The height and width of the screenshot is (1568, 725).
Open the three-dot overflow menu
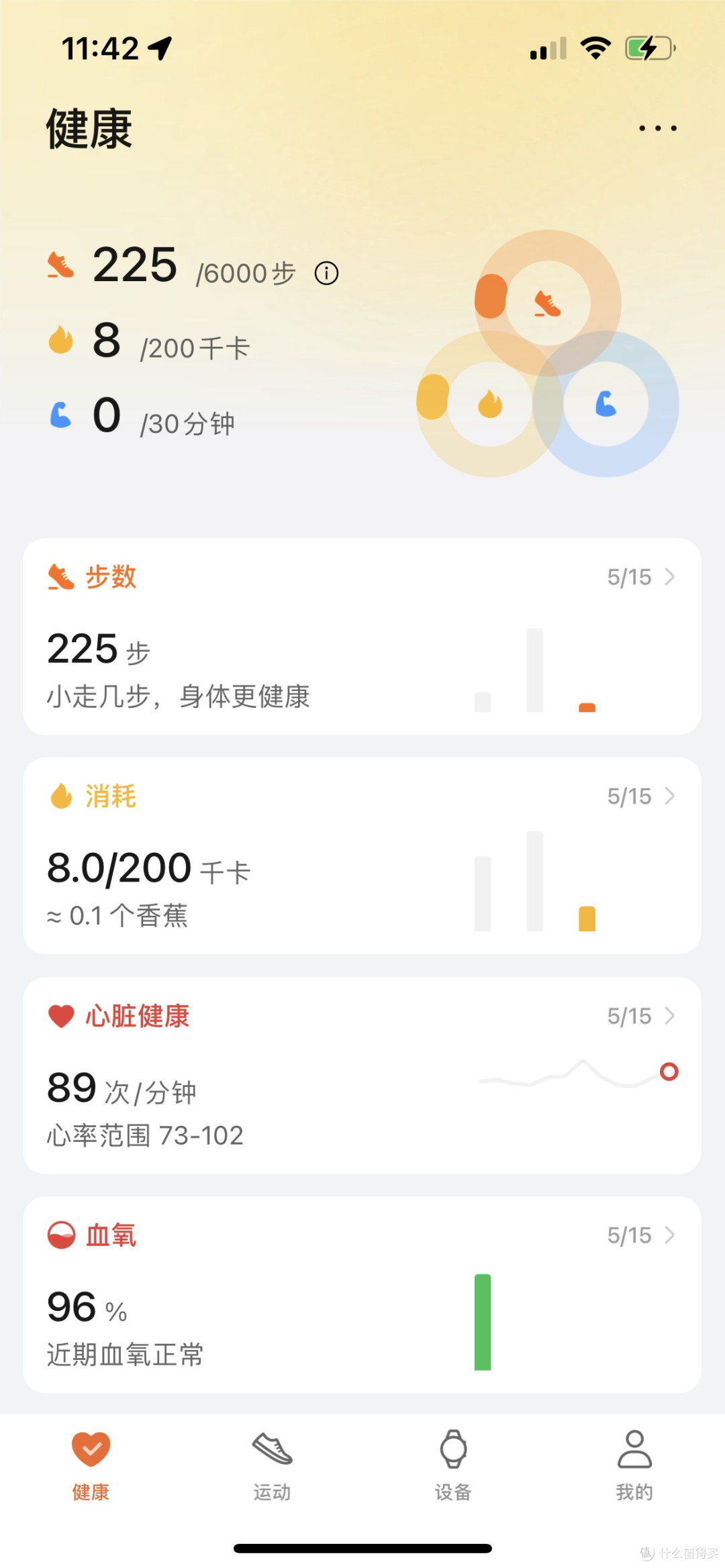pos(658,128)
